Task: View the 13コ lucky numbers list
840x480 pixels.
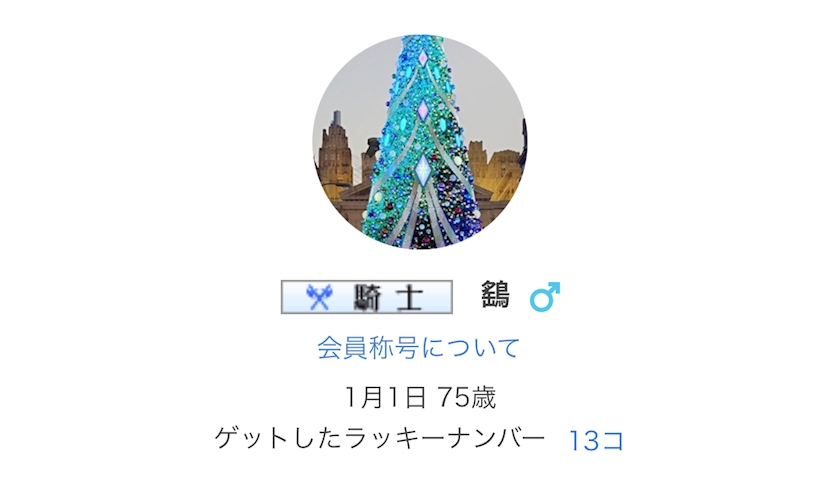Action: tap(596, 440)
